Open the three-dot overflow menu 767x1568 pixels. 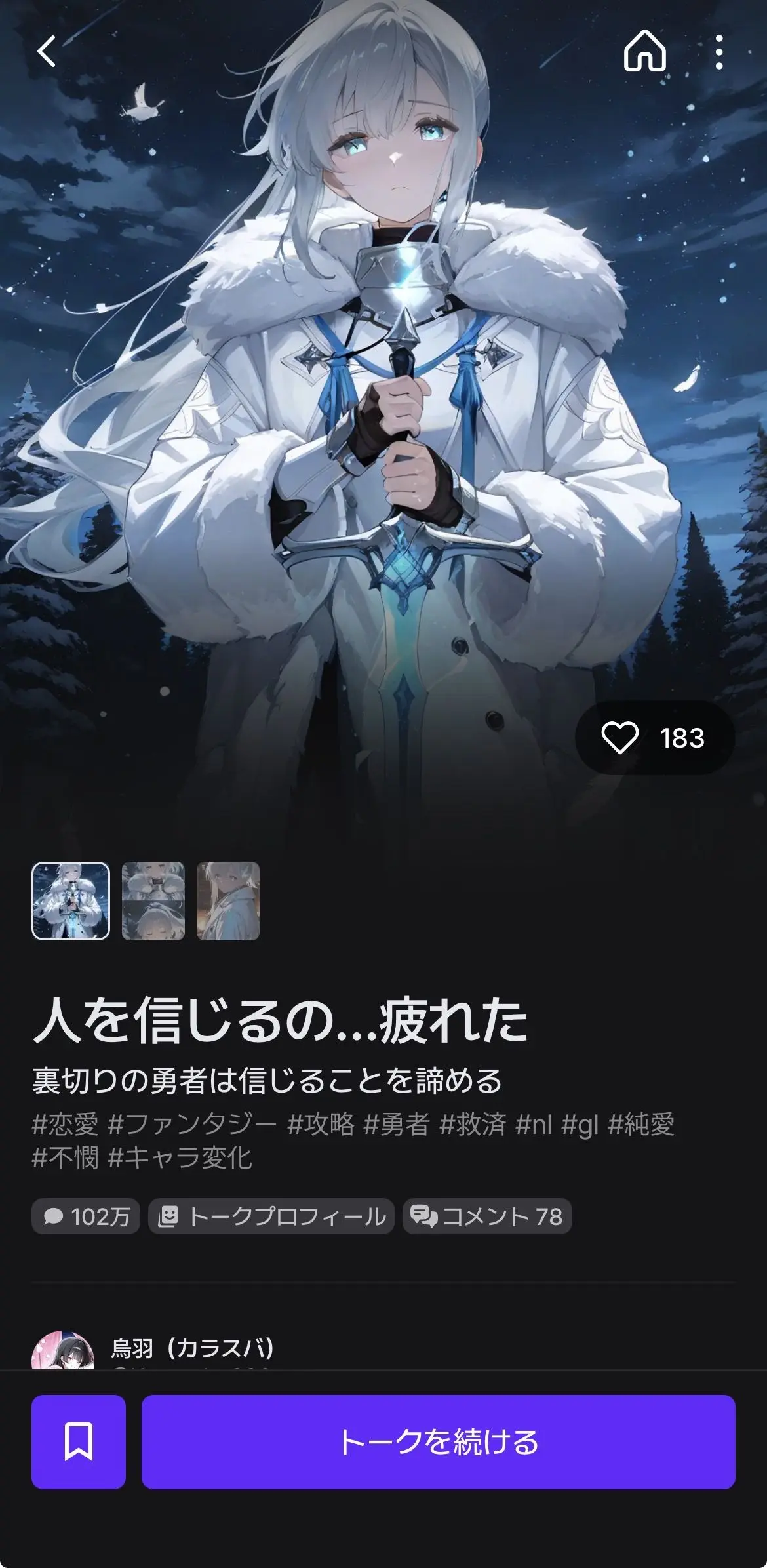click(719, 51)
